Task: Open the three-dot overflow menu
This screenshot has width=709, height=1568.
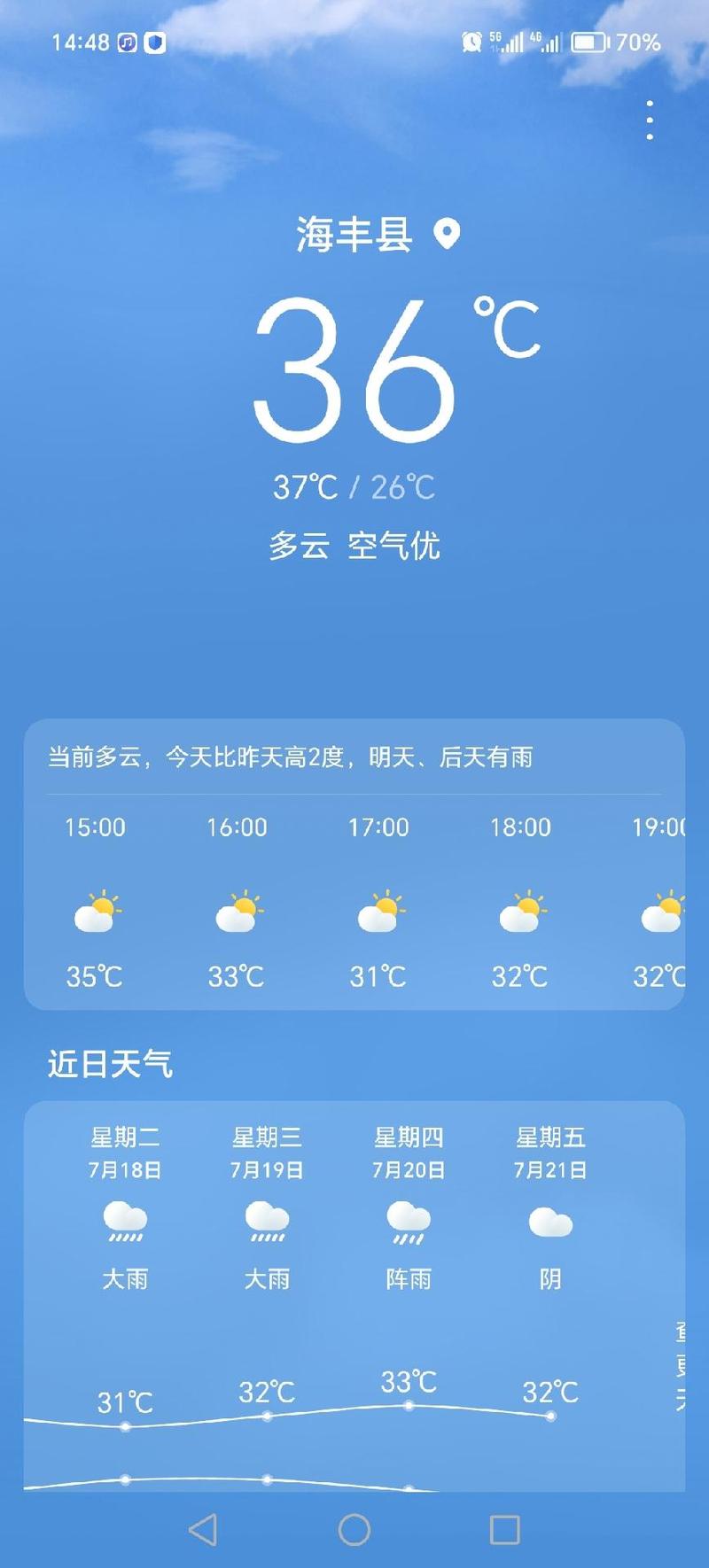Action: (x=648, y=120)
